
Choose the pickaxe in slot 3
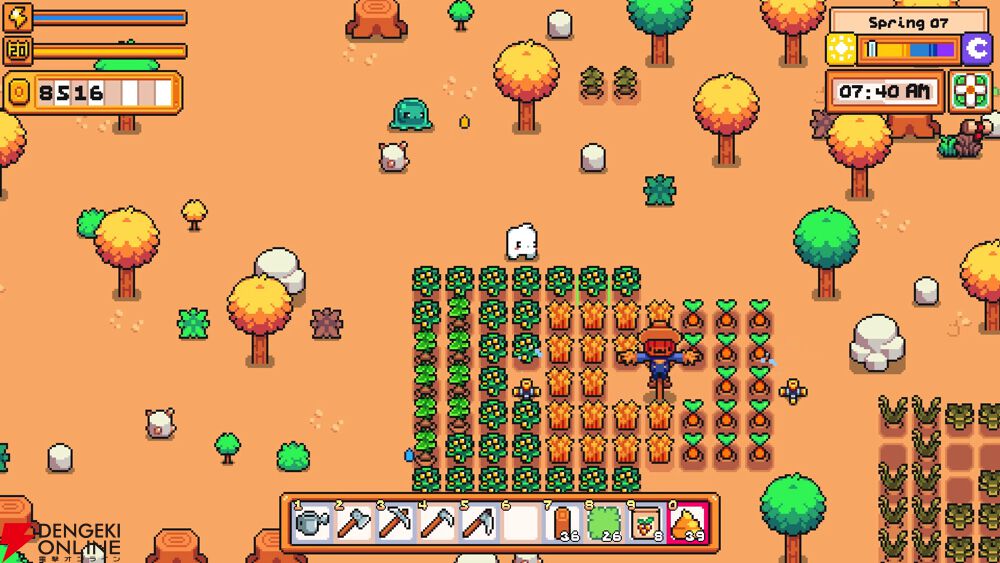396,523
